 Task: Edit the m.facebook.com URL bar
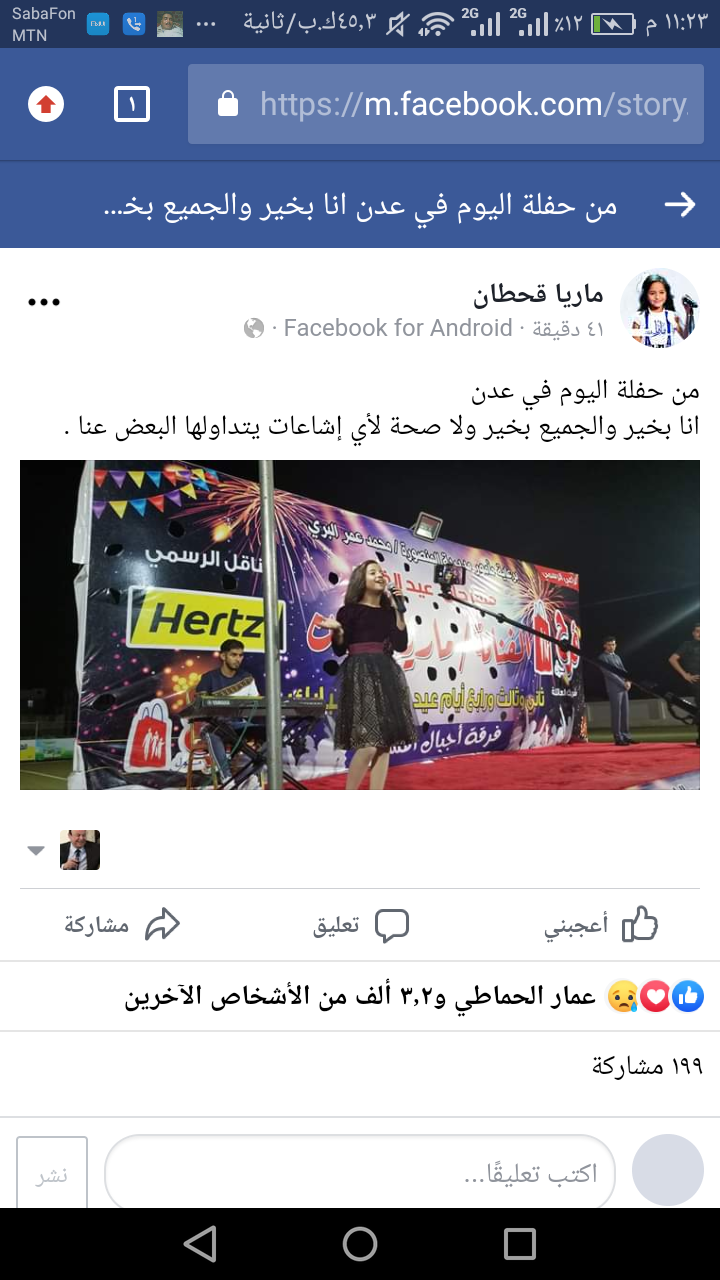pos(452,104)
